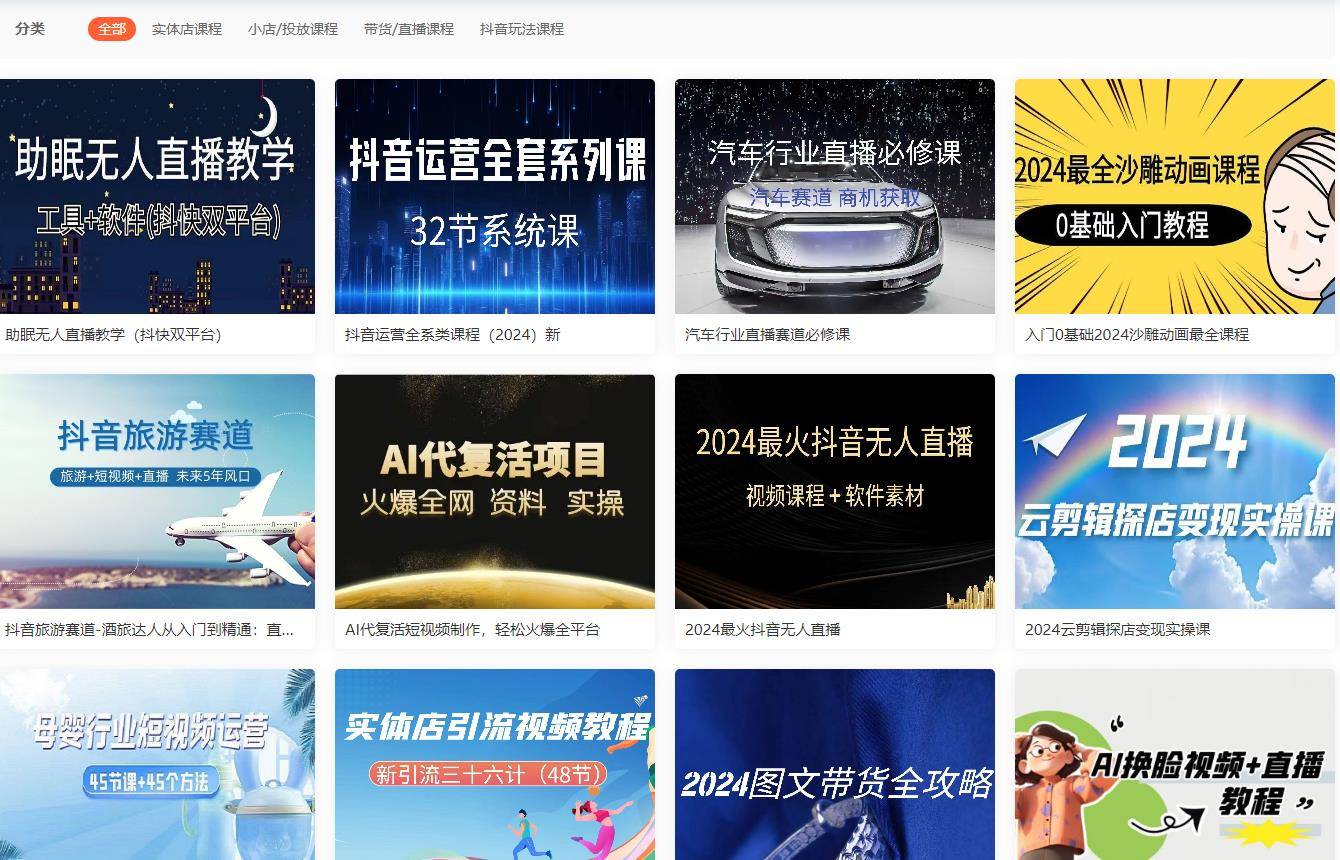The image size is (1340, 860).
Task: Open the 实体店引流视频教程 course card
Action: click(495, 765)
